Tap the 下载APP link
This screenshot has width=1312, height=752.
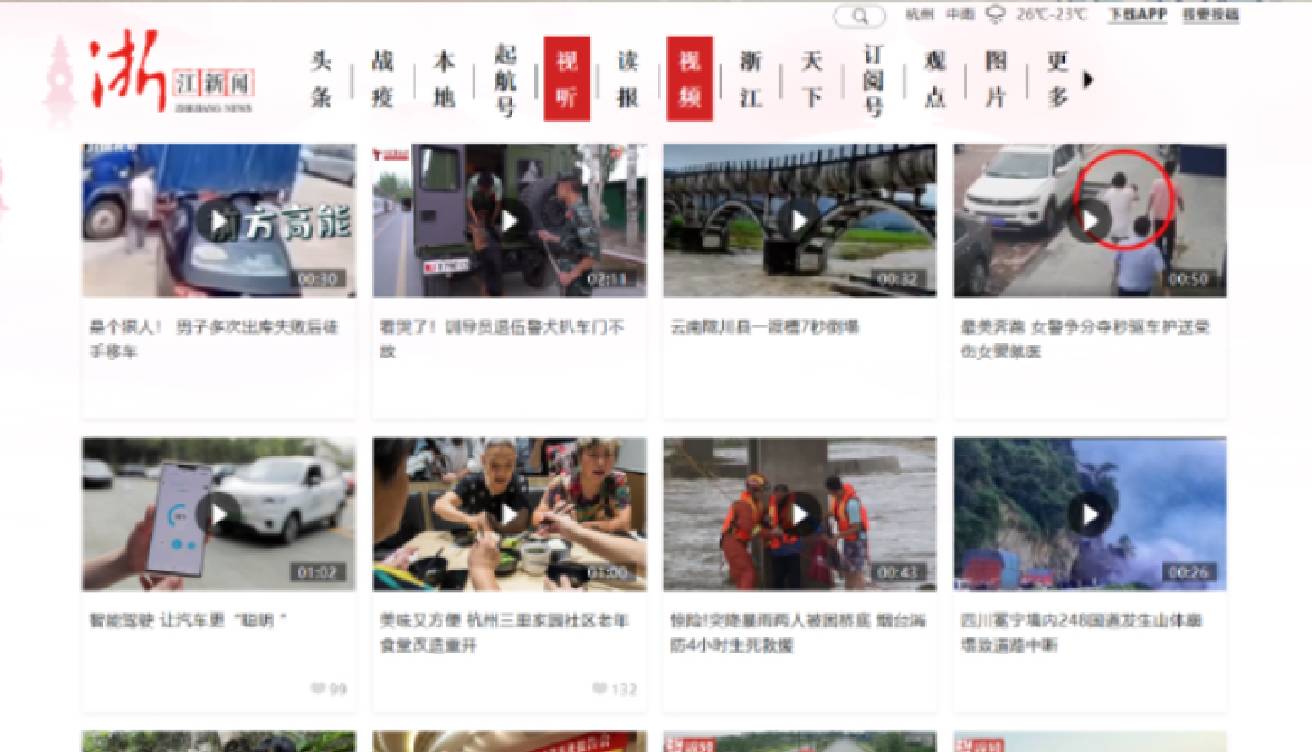click(x=1137, y=15)
